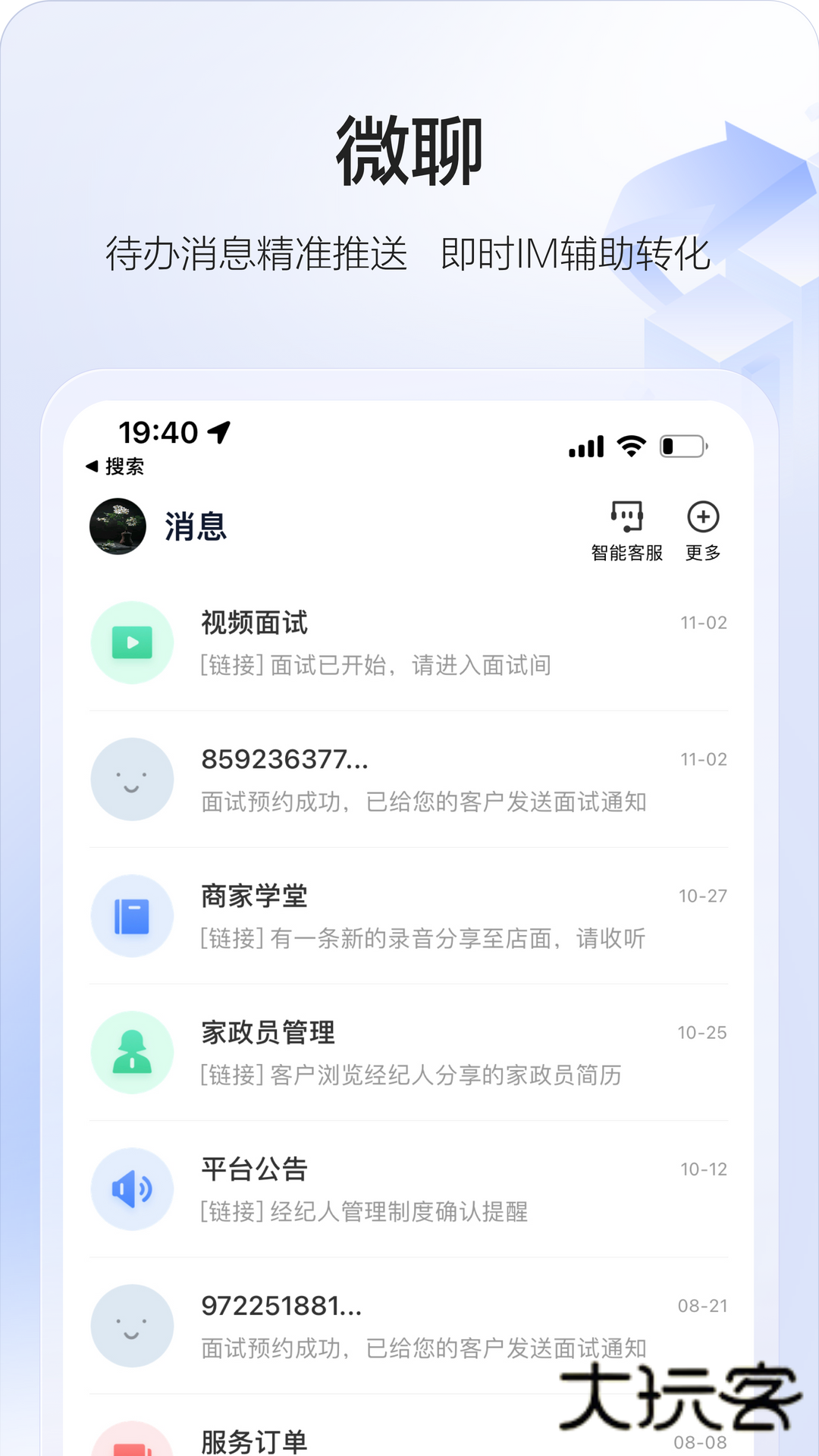
Task: Open the 视频面试 video interview icon
Action: pos(131,642)
